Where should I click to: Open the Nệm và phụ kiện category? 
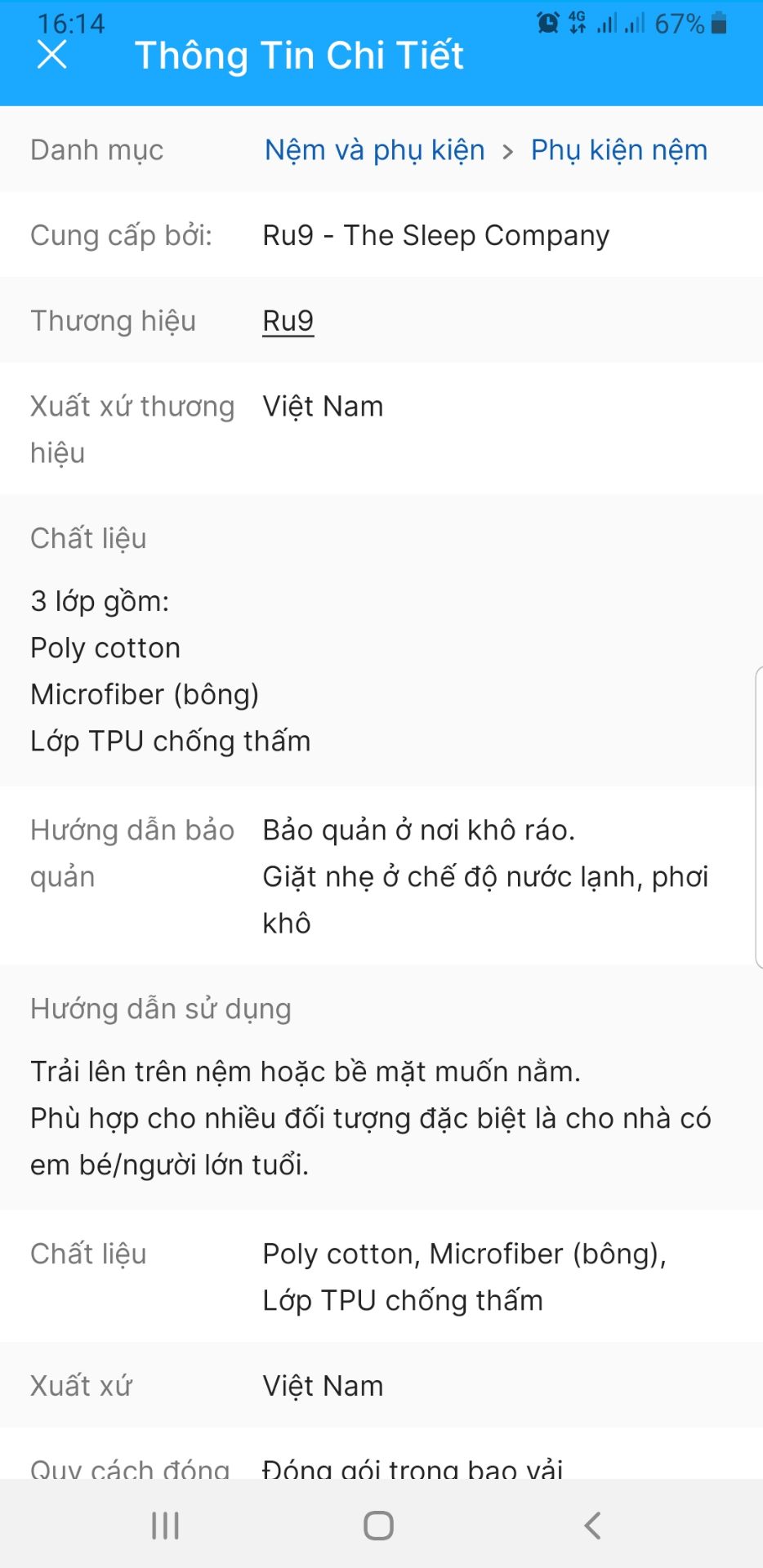(373, 149)
